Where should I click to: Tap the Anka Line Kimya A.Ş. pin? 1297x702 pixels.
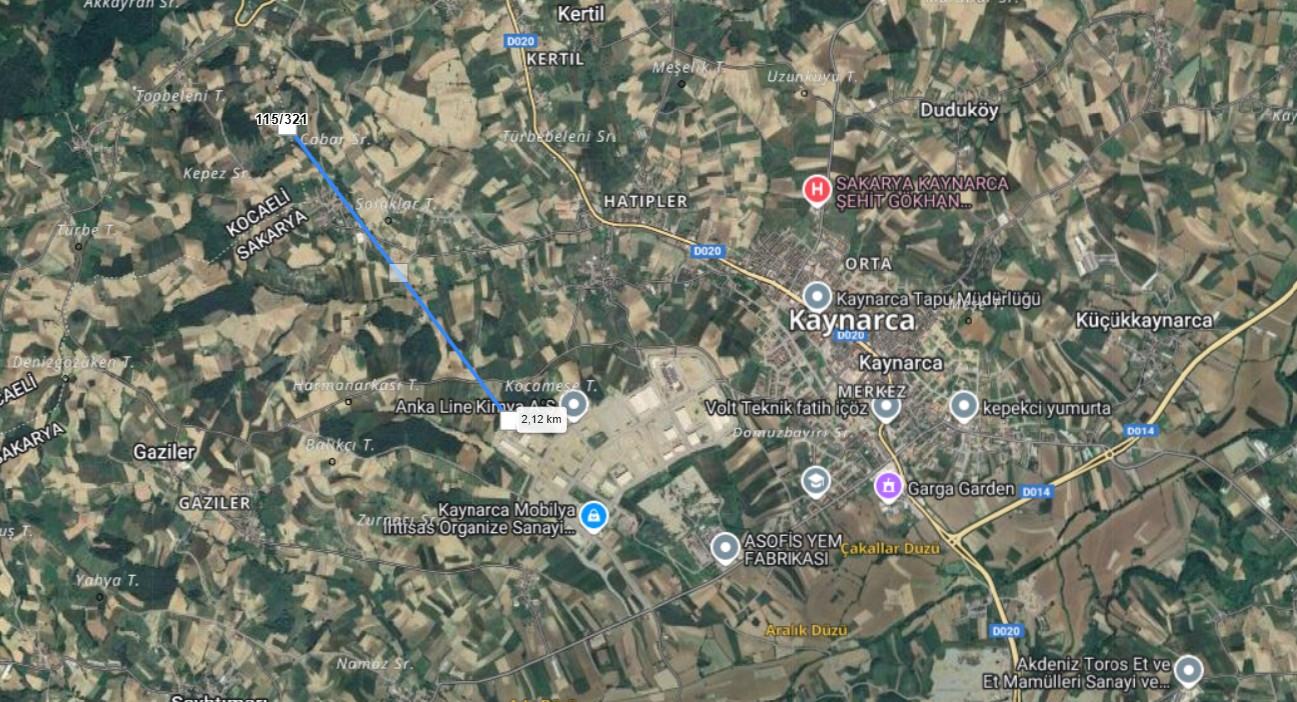pyautogui.click(x=574, y=404)
